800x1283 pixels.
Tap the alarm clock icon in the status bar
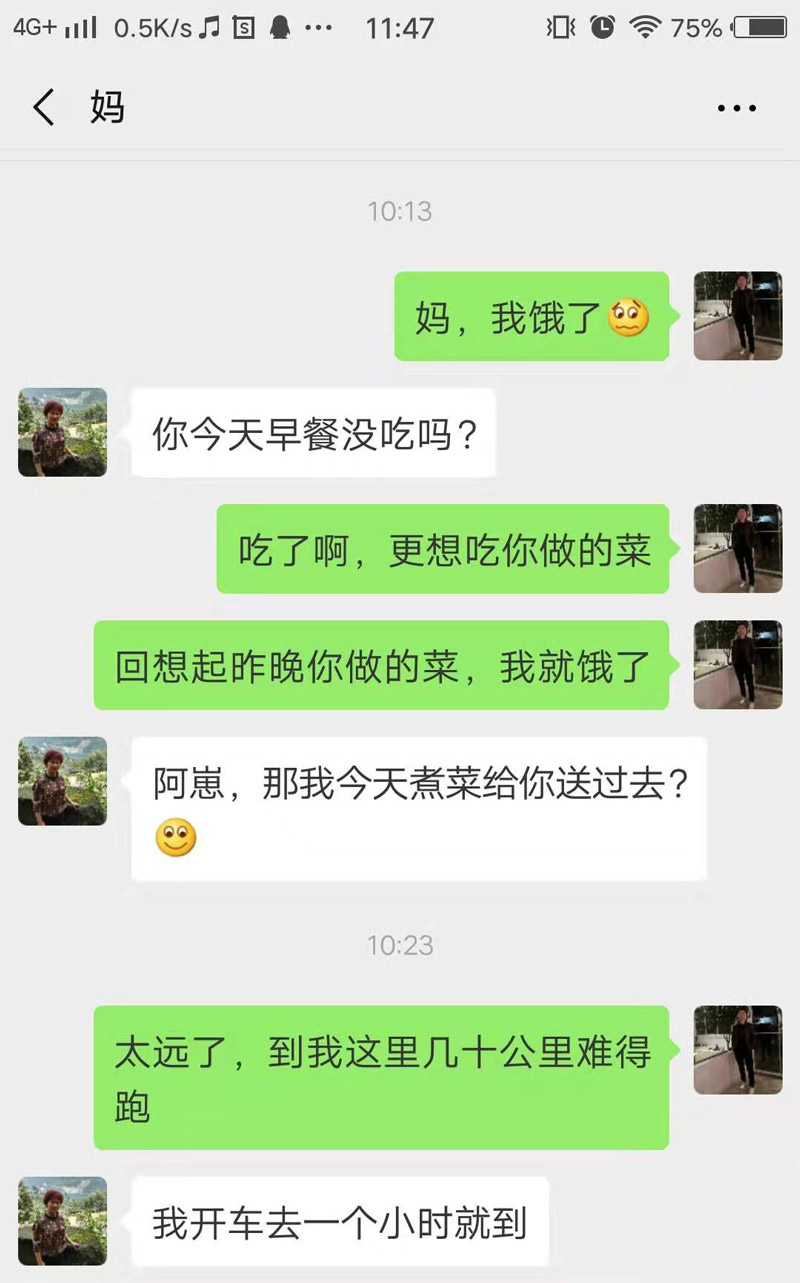click(600, 25)
